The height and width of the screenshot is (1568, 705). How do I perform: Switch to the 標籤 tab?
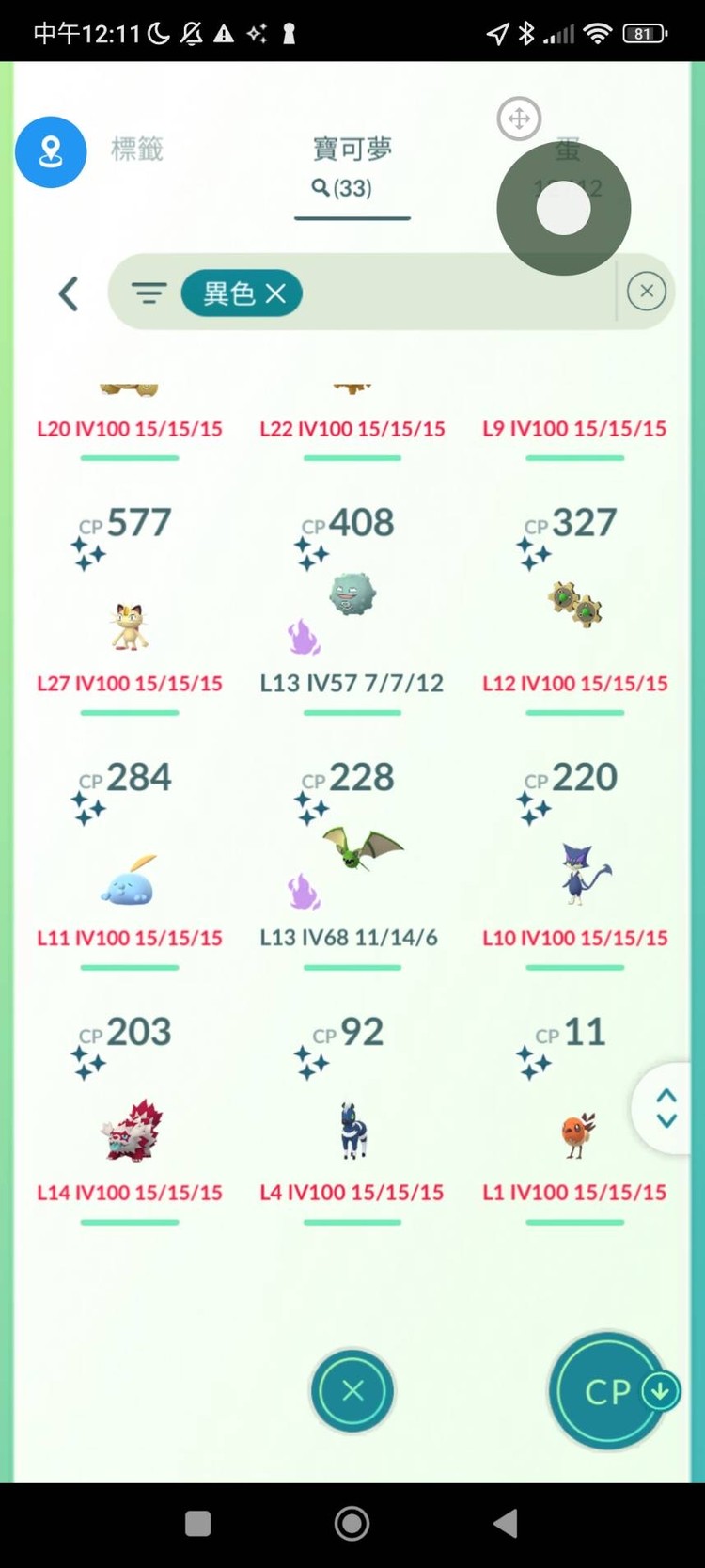pyautogui.click(x=137, y=150)
